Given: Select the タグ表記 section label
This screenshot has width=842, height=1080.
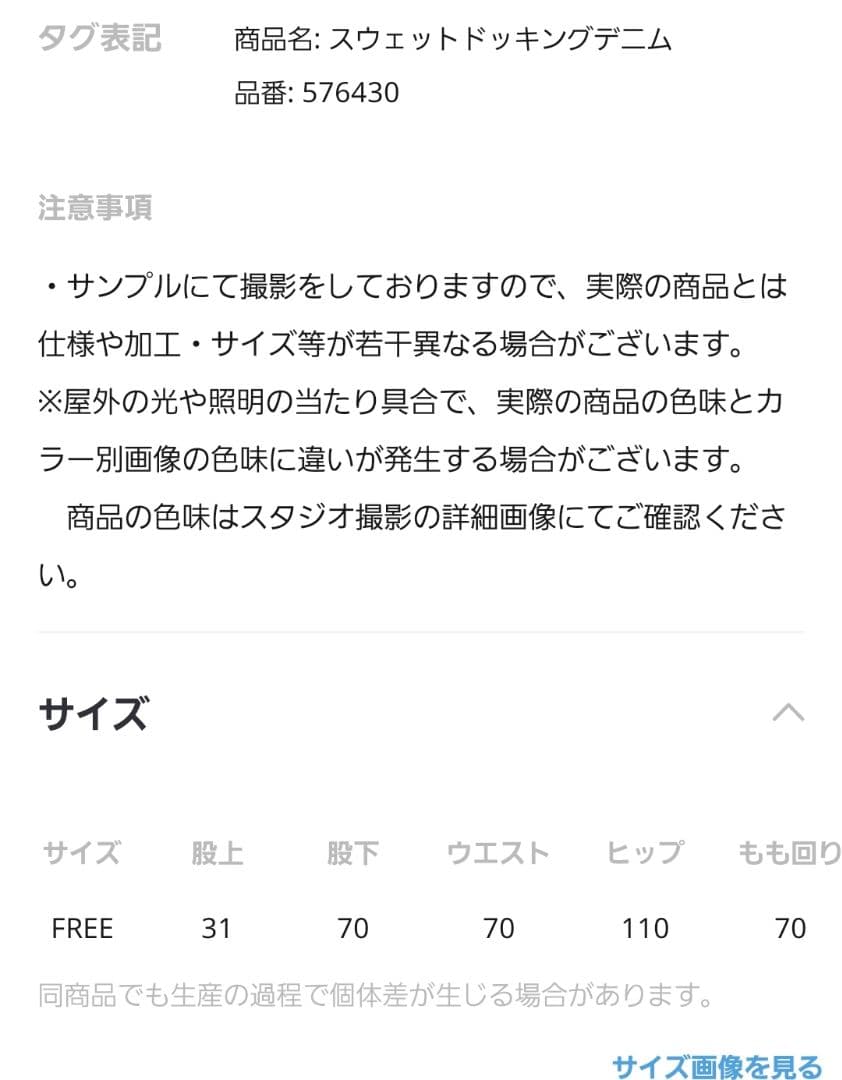Looking at the screenshot, I should pos(97,41).
